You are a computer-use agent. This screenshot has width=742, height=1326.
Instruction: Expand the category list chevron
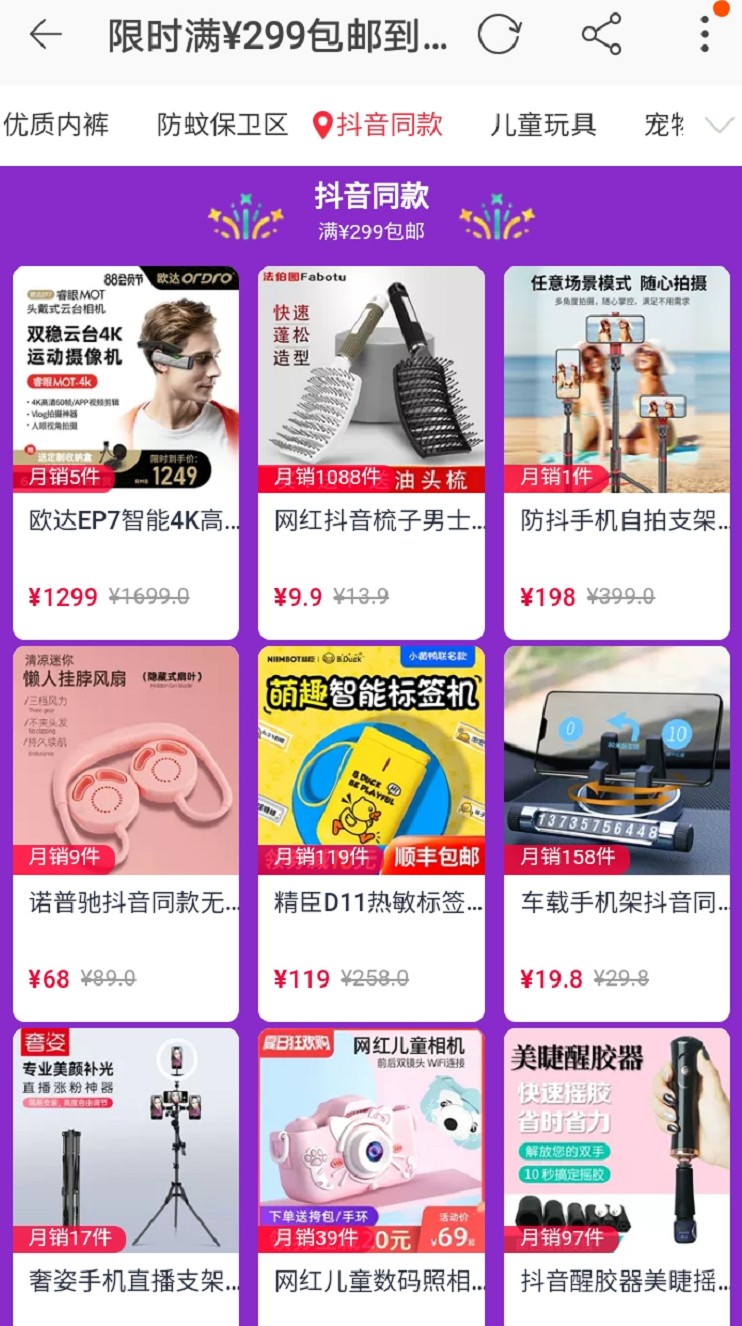pyautogui.click(x=719, y=125)
